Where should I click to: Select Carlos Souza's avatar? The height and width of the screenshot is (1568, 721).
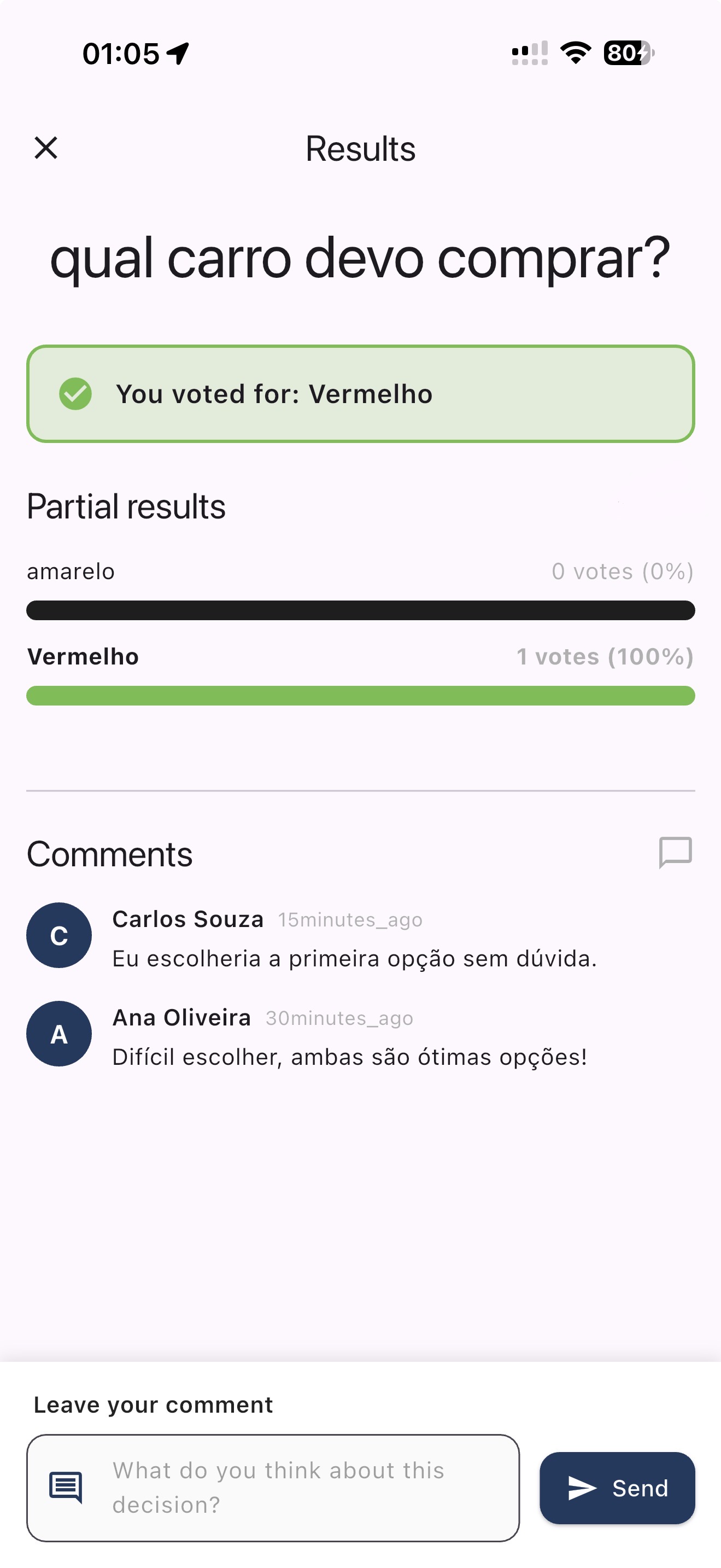[59, 935]
